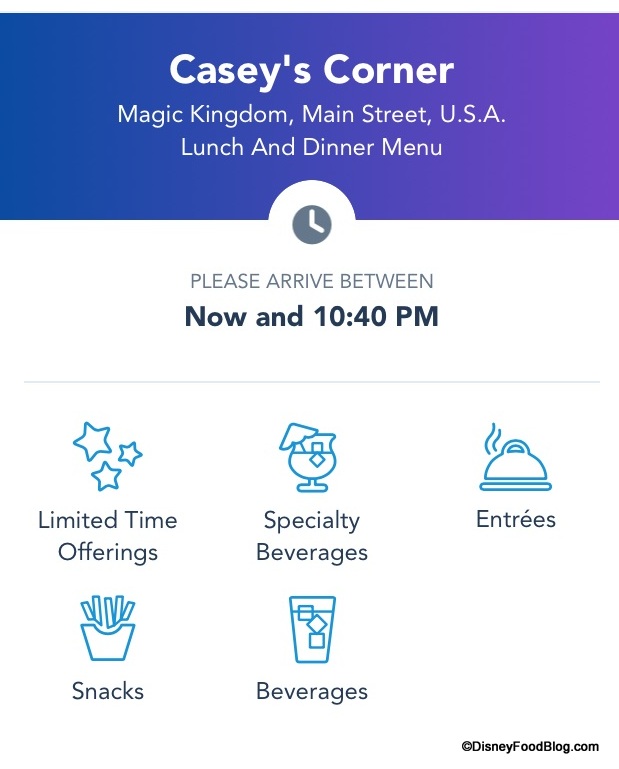Open the Limited Time Offerings category
The image size is (619, 769).
(107, 492)
